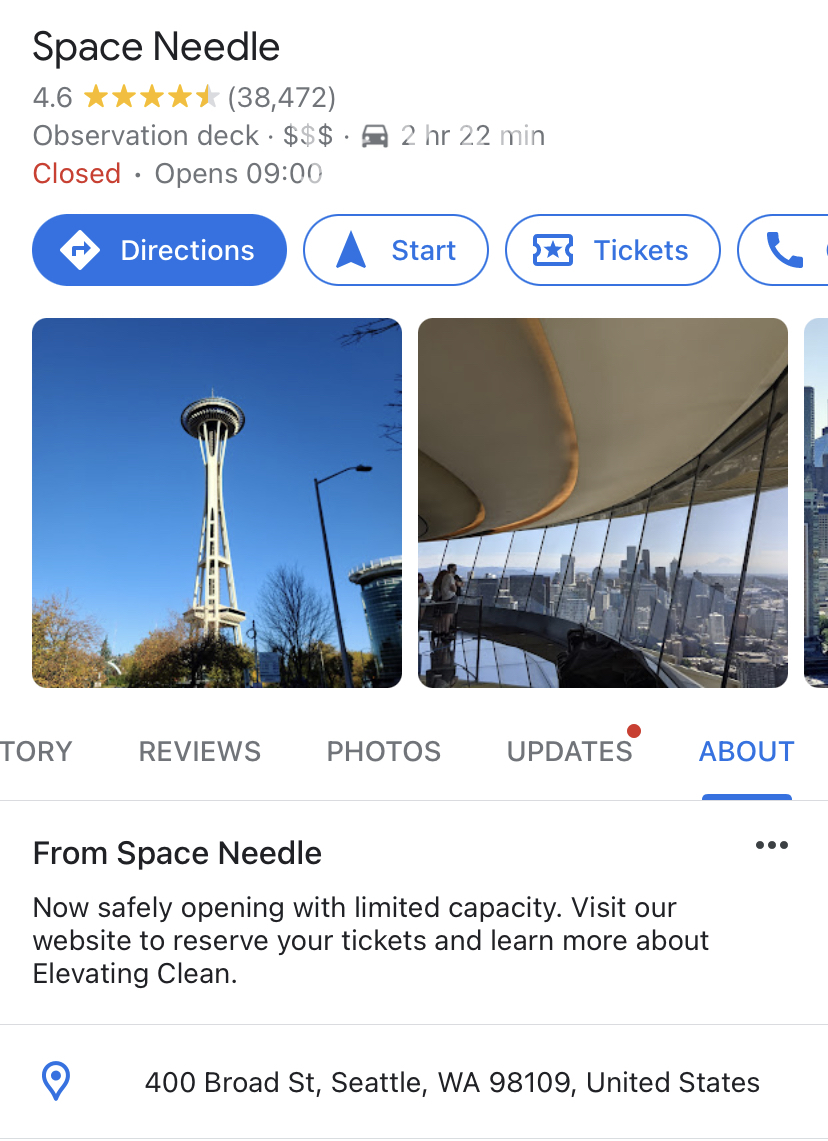
Task: Switch to the Reviews tab
Action: coord(200,752)
